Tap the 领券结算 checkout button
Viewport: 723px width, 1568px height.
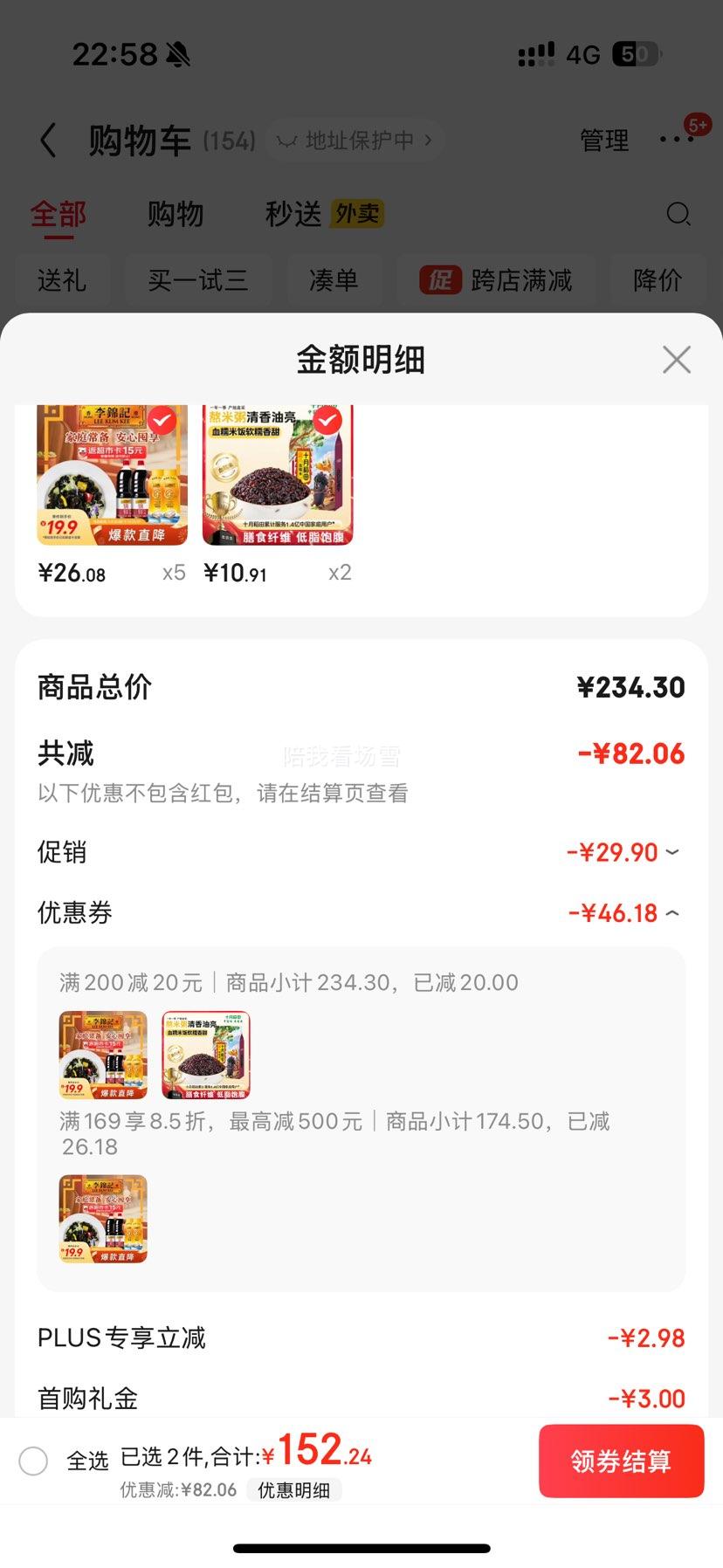[x=621, y=1461]
